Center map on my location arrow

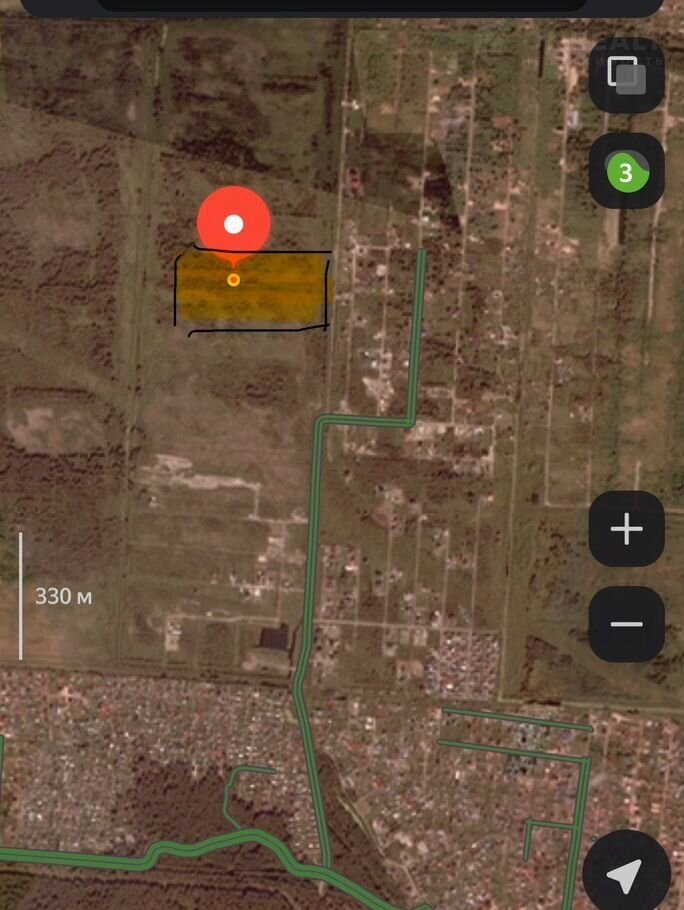click(627, 874)
